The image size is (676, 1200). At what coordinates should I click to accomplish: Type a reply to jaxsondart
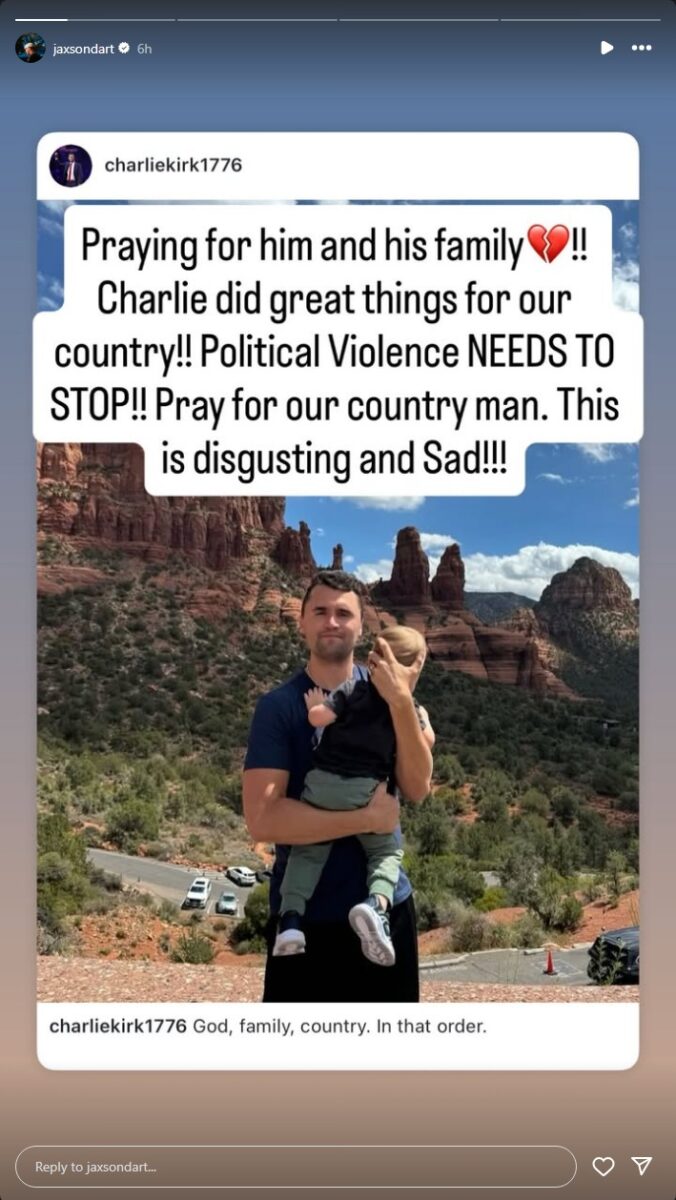(x=295, y=1166)
